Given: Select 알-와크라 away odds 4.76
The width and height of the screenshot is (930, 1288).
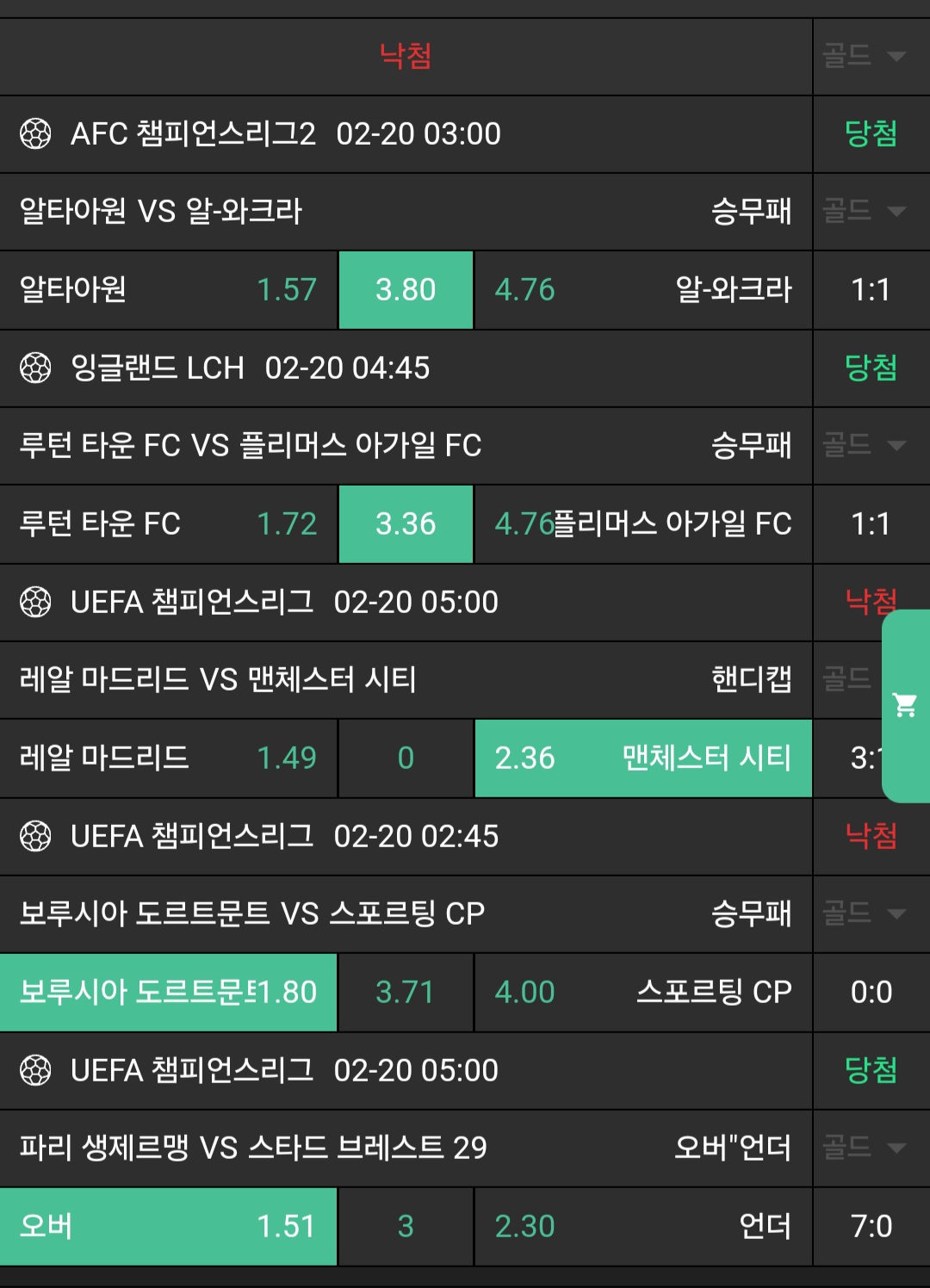Looking at the screenshot, I should [642, 290].
